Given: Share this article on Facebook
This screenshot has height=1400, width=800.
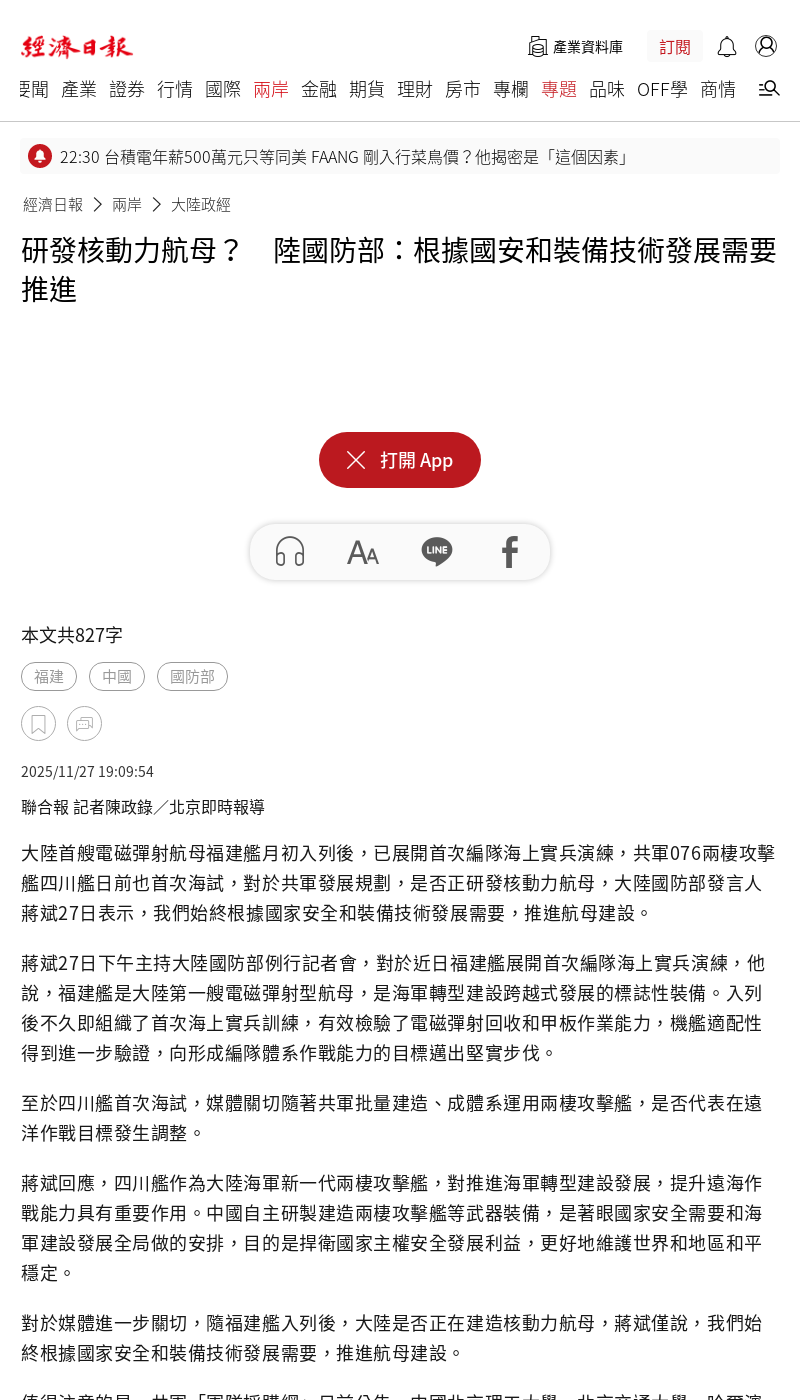Looking at the screenshot, I should click(x=510, y=552).
